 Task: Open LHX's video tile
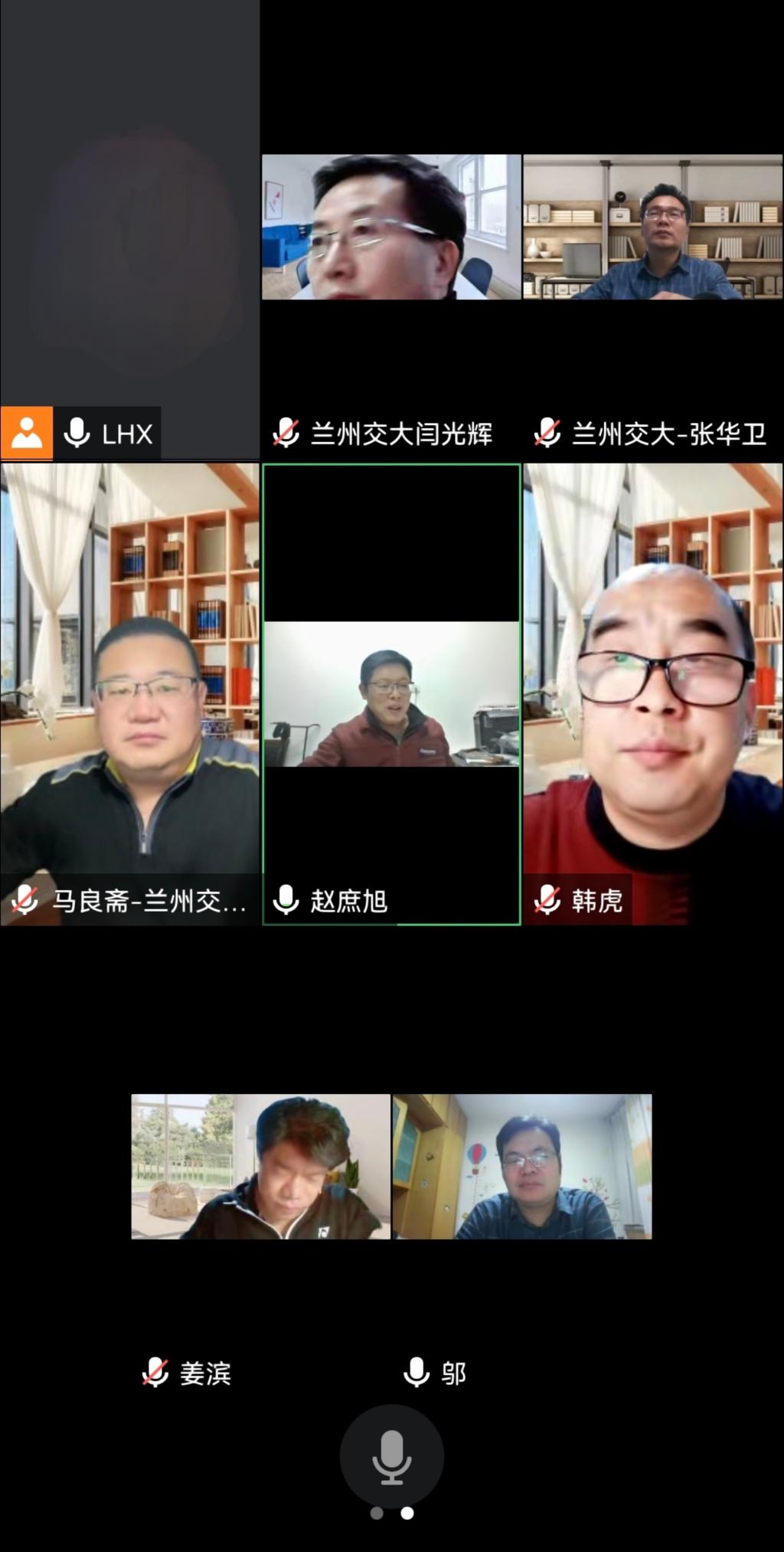click(x=129, y=230)
